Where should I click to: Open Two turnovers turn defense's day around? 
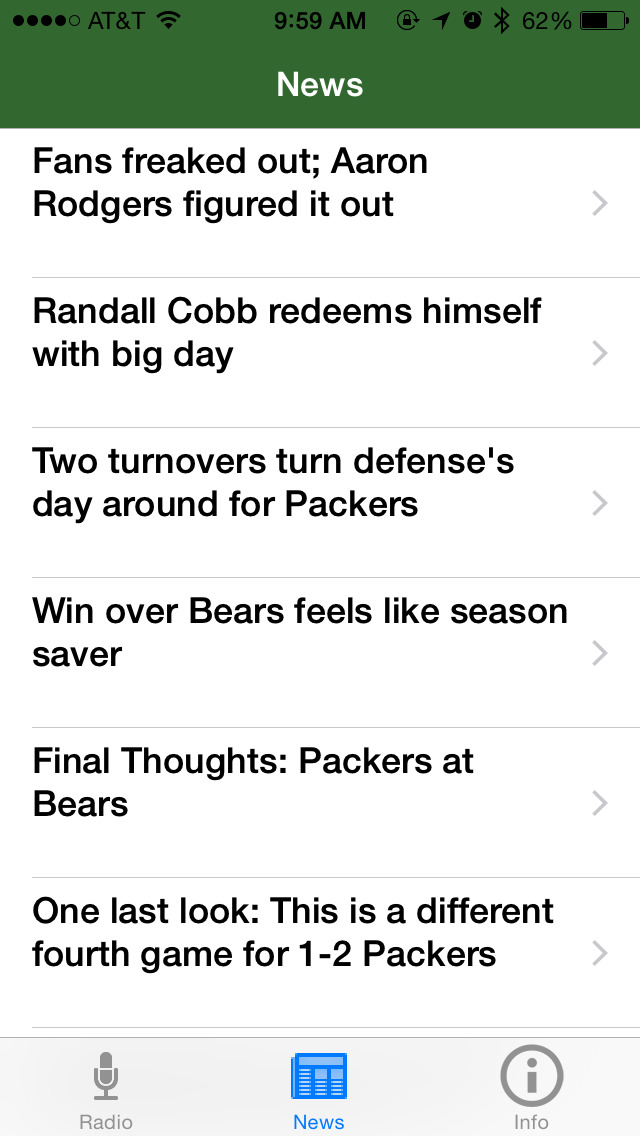point(320,503)
